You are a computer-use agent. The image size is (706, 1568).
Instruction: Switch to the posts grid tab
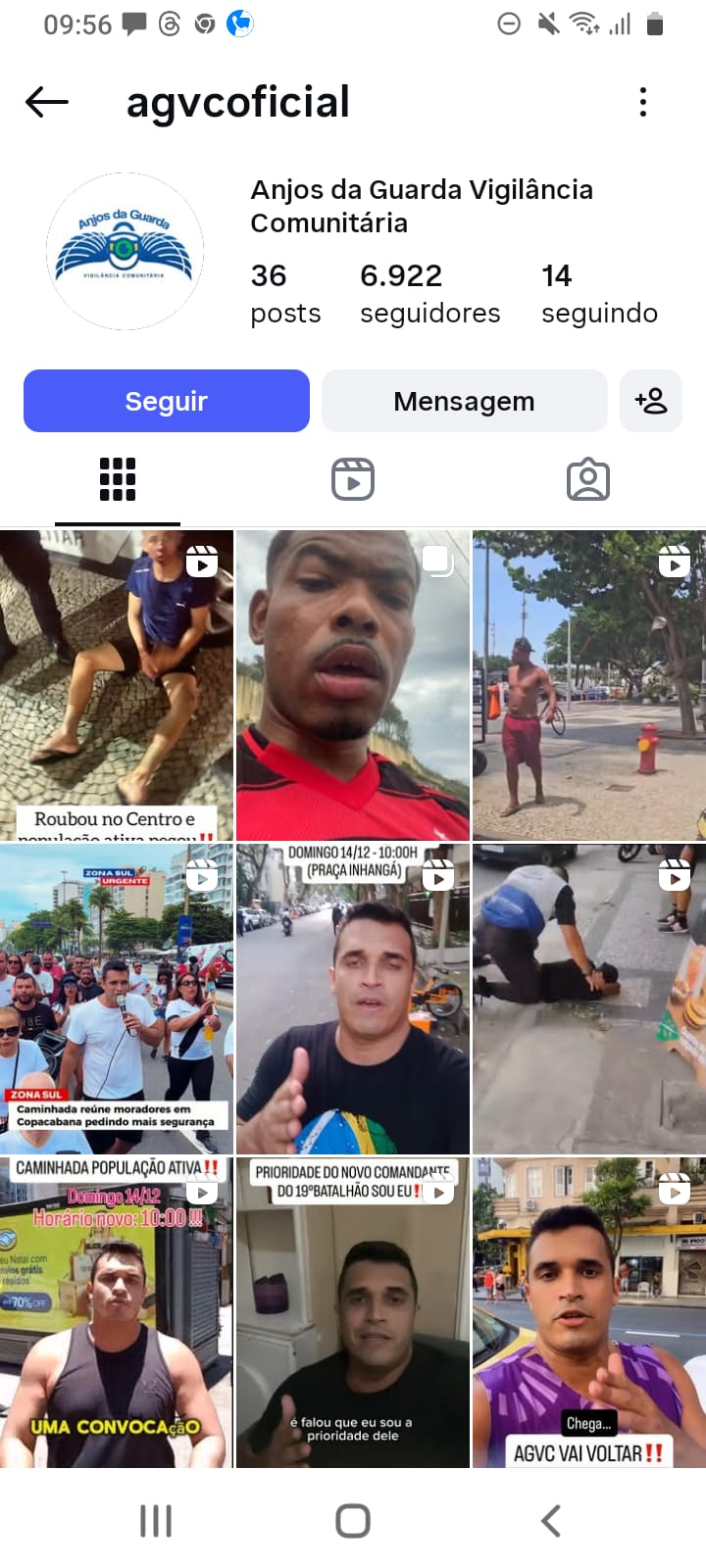118,479
